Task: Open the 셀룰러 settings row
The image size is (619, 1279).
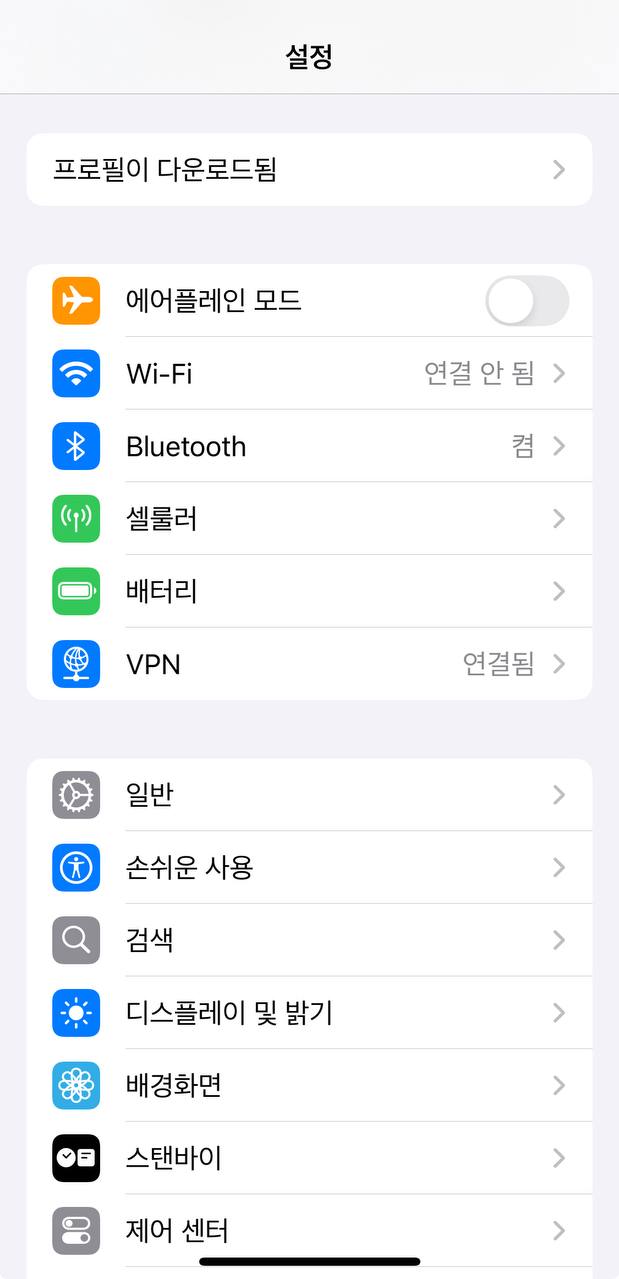Action: click(x=309, y=519)
